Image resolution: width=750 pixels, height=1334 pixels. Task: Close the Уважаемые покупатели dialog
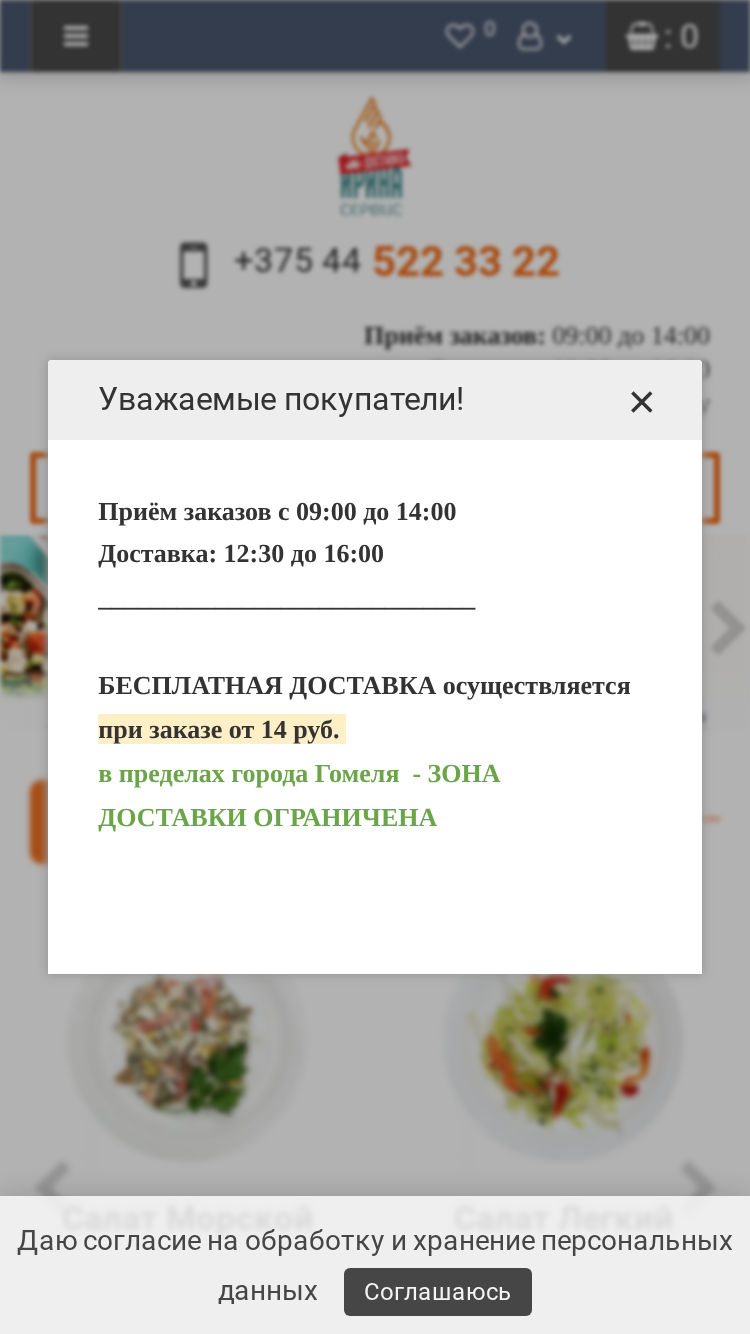click(641, 402)
